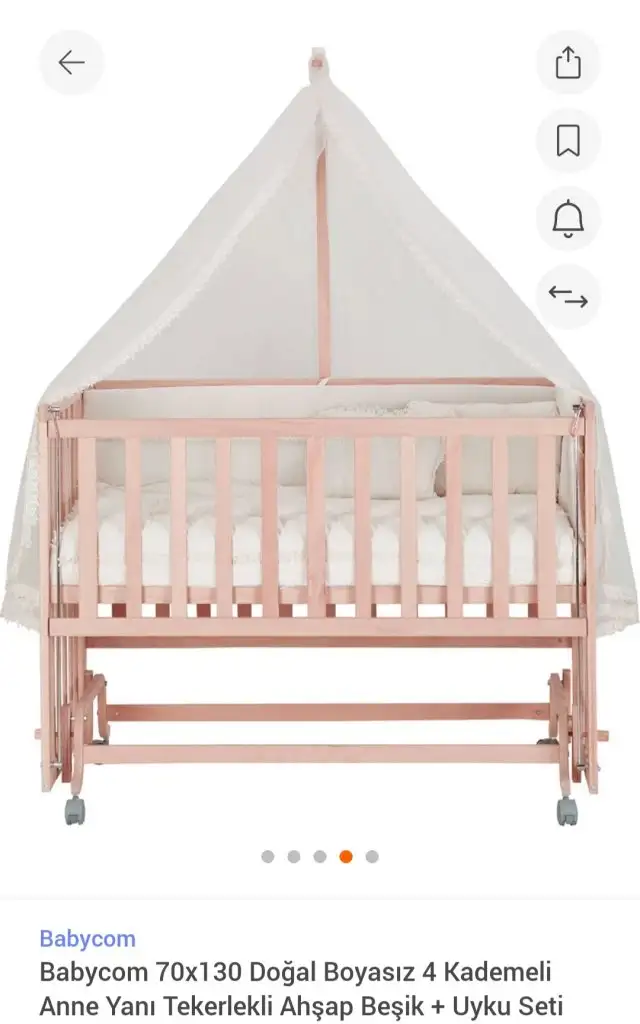The width and height of the screenshot is (640, 1024).
Task: Go back using the arrow icon
Action: [x=71, y=63]
